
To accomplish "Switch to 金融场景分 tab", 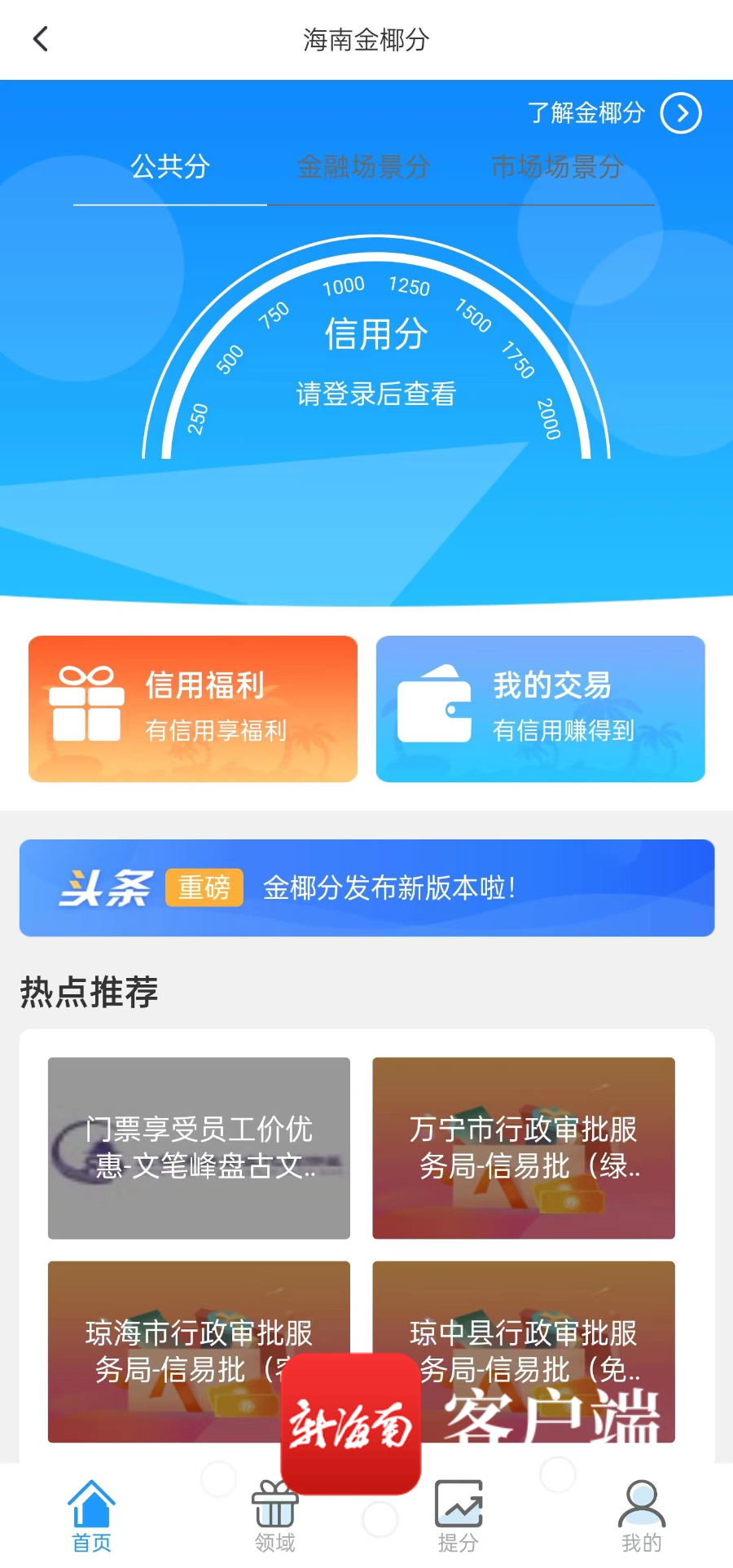I will click(x=363, y=167).
